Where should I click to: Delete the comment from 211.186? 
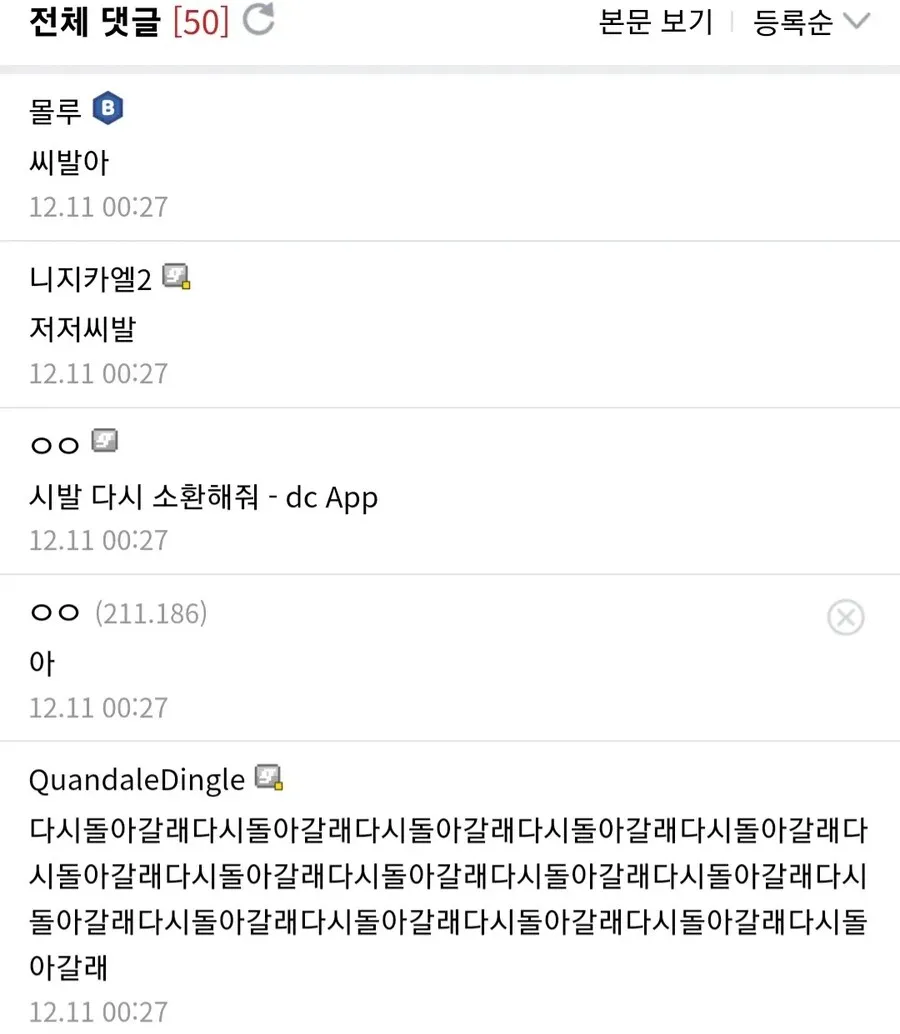click(846, 618)
